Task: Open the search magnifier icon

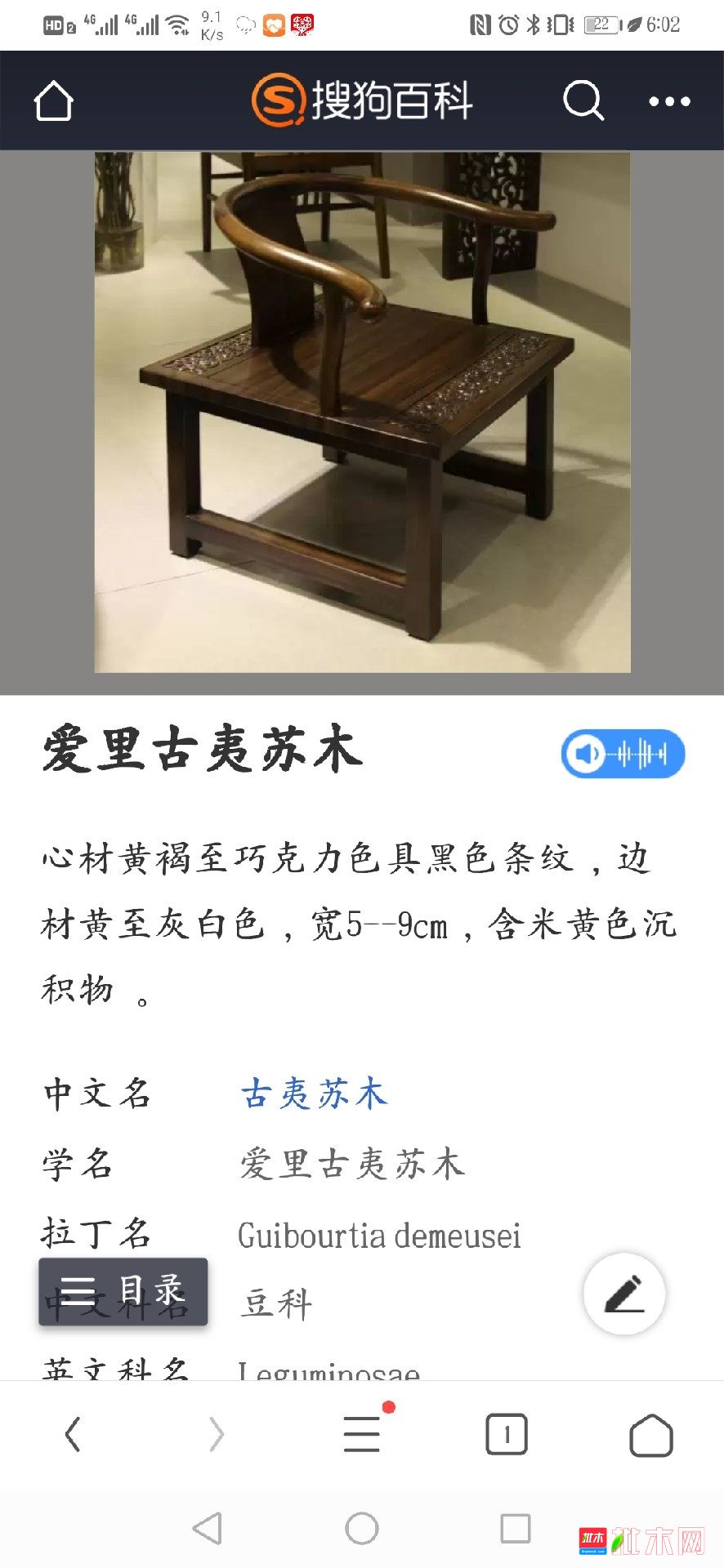Action: [x=583, y=101]
